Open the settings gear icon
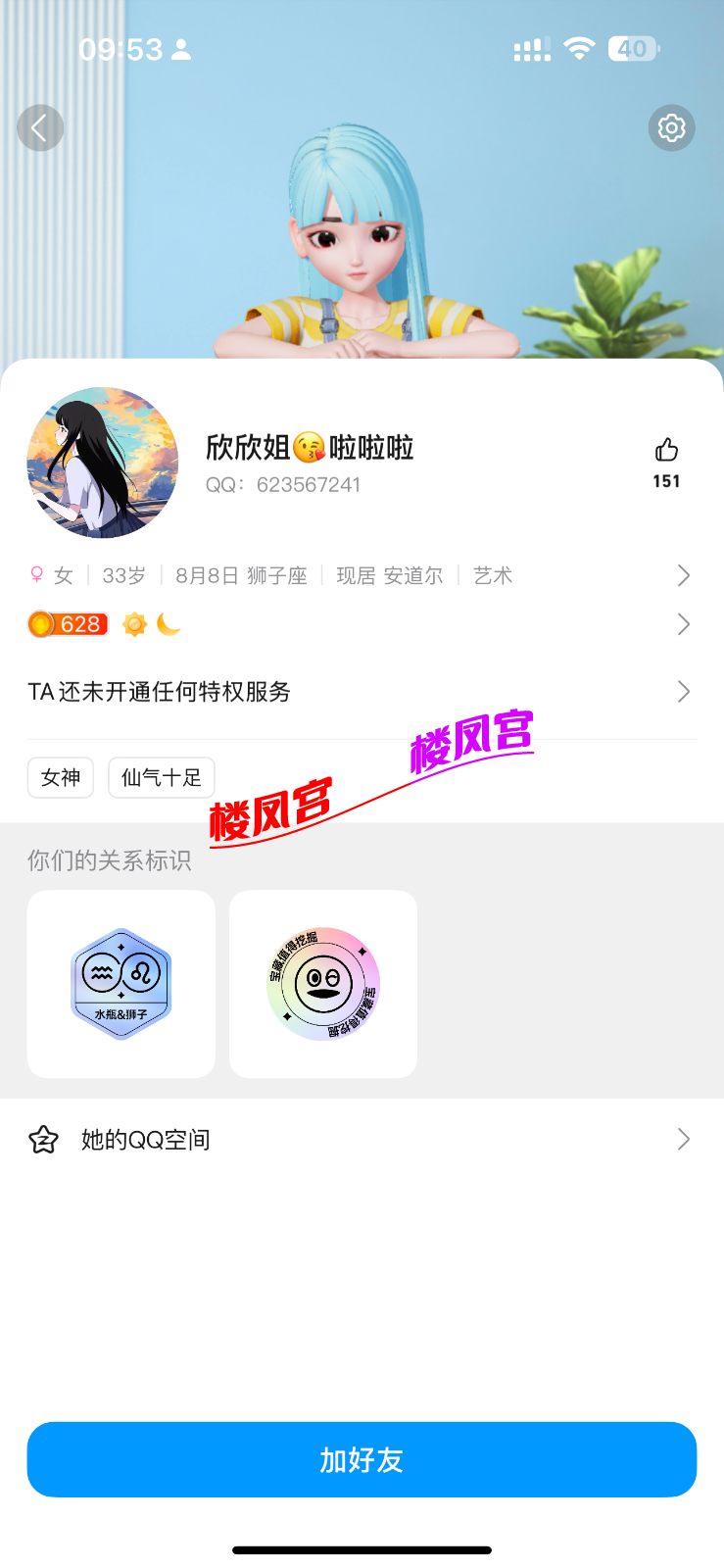 tap(671, 128)
